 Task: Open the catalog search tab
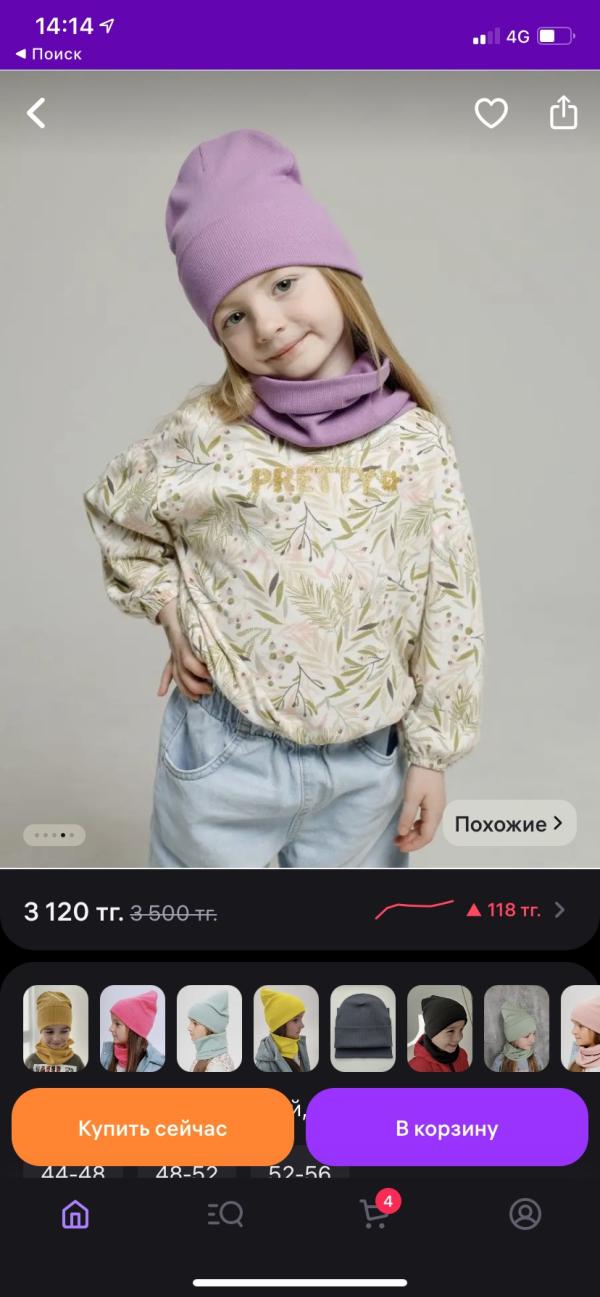225,1214
